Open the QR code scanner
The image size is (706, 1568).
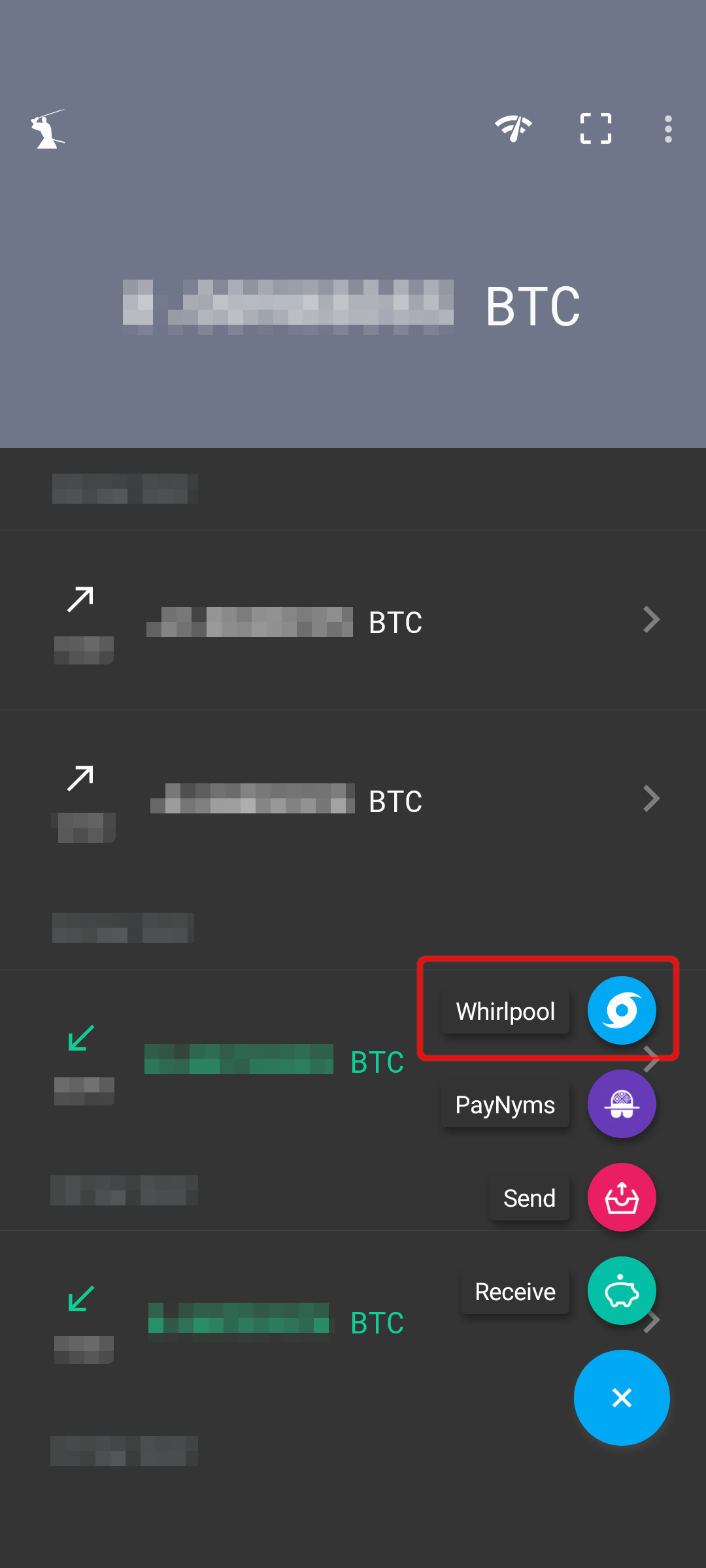596,128
